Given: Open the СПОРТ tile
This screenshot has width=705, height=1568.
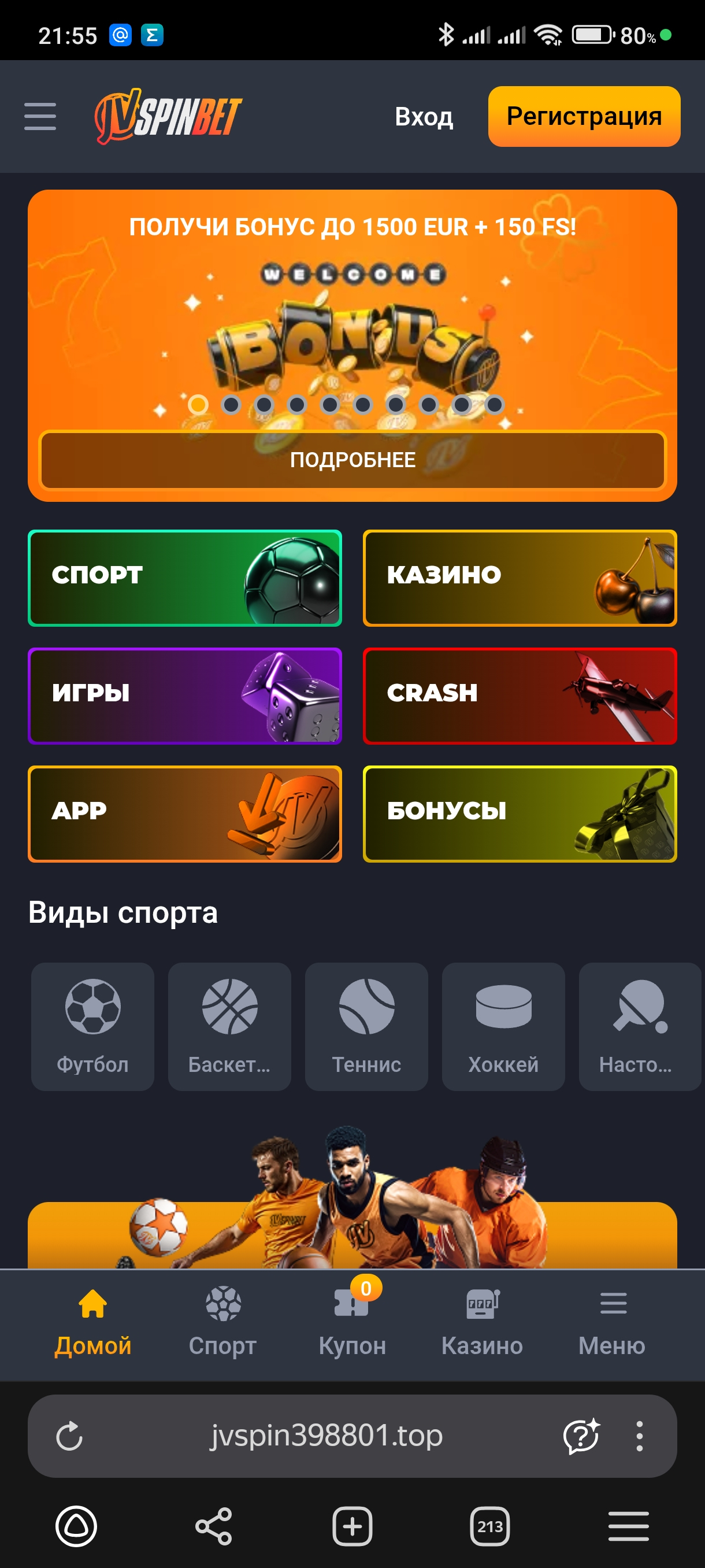Looking at the screenshot, I should tap(185, 578).
